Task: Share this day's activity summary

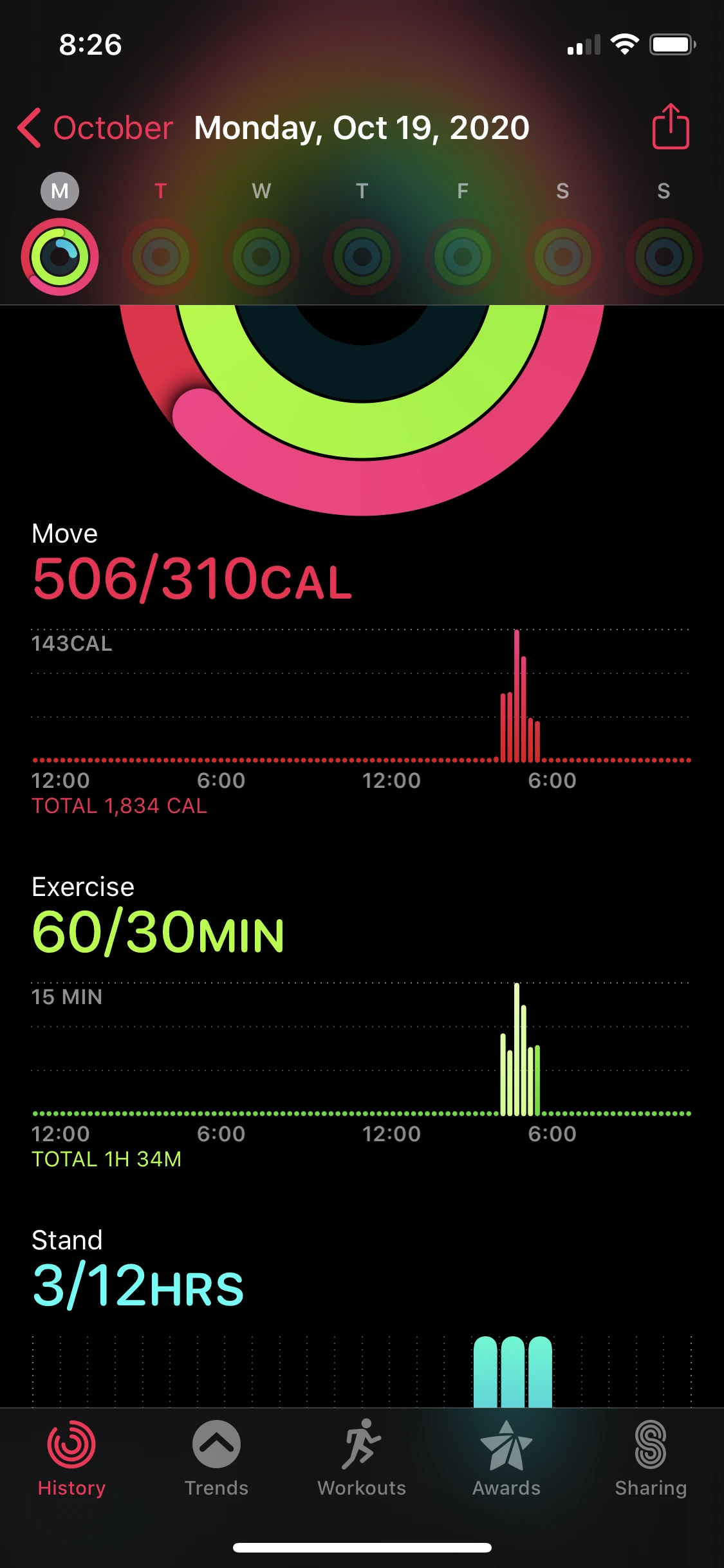Action: (670, 127)
